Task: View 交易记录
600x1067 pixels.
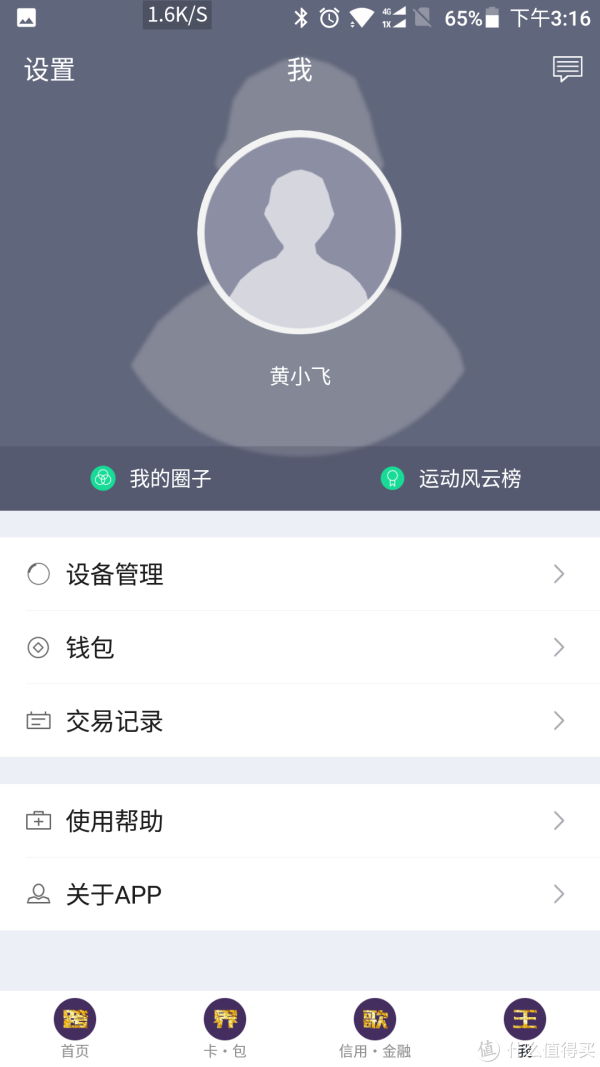Action: [300, 721]
